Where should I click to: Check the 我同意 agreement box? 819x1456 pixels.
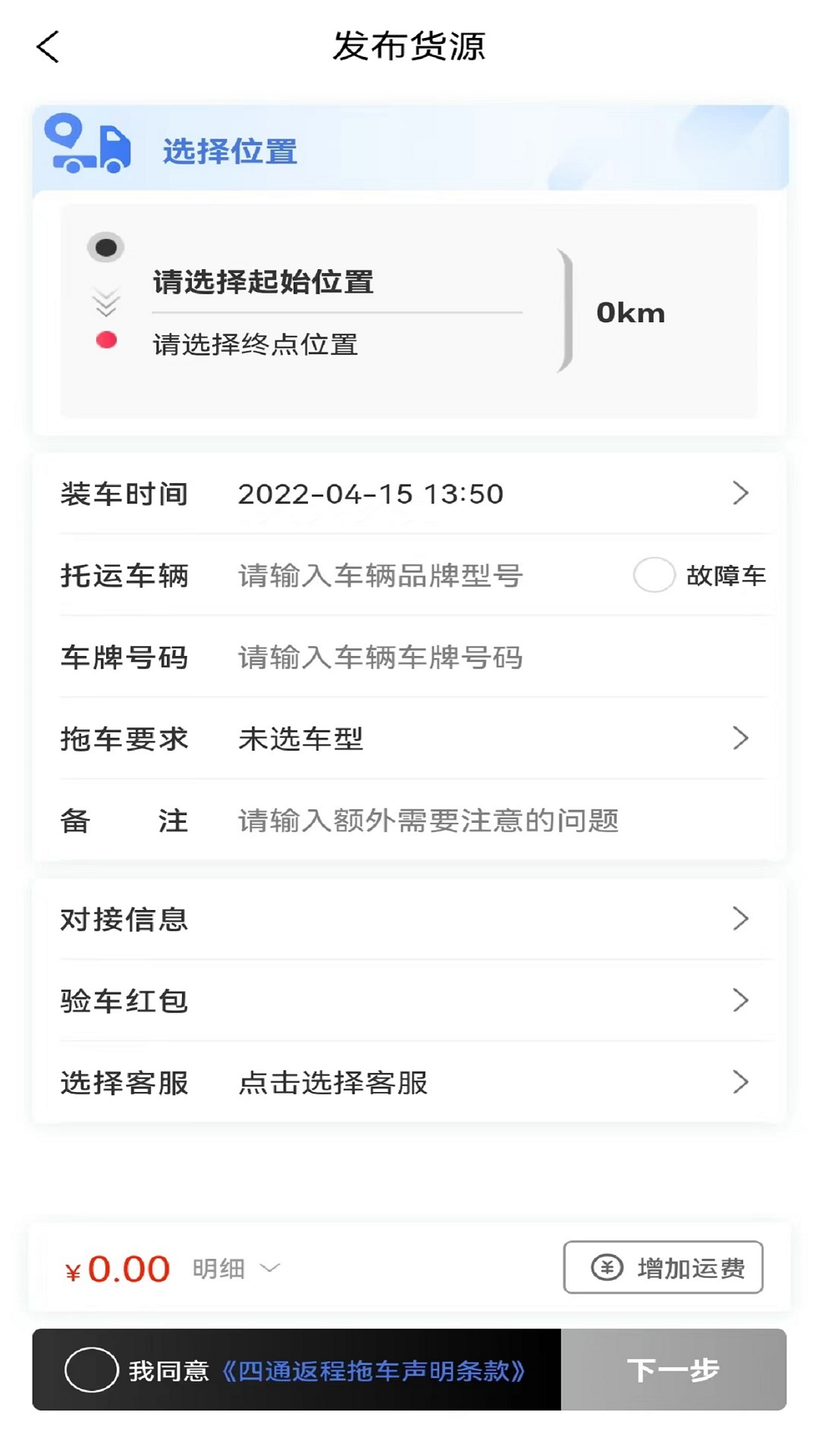point(92,1370)
